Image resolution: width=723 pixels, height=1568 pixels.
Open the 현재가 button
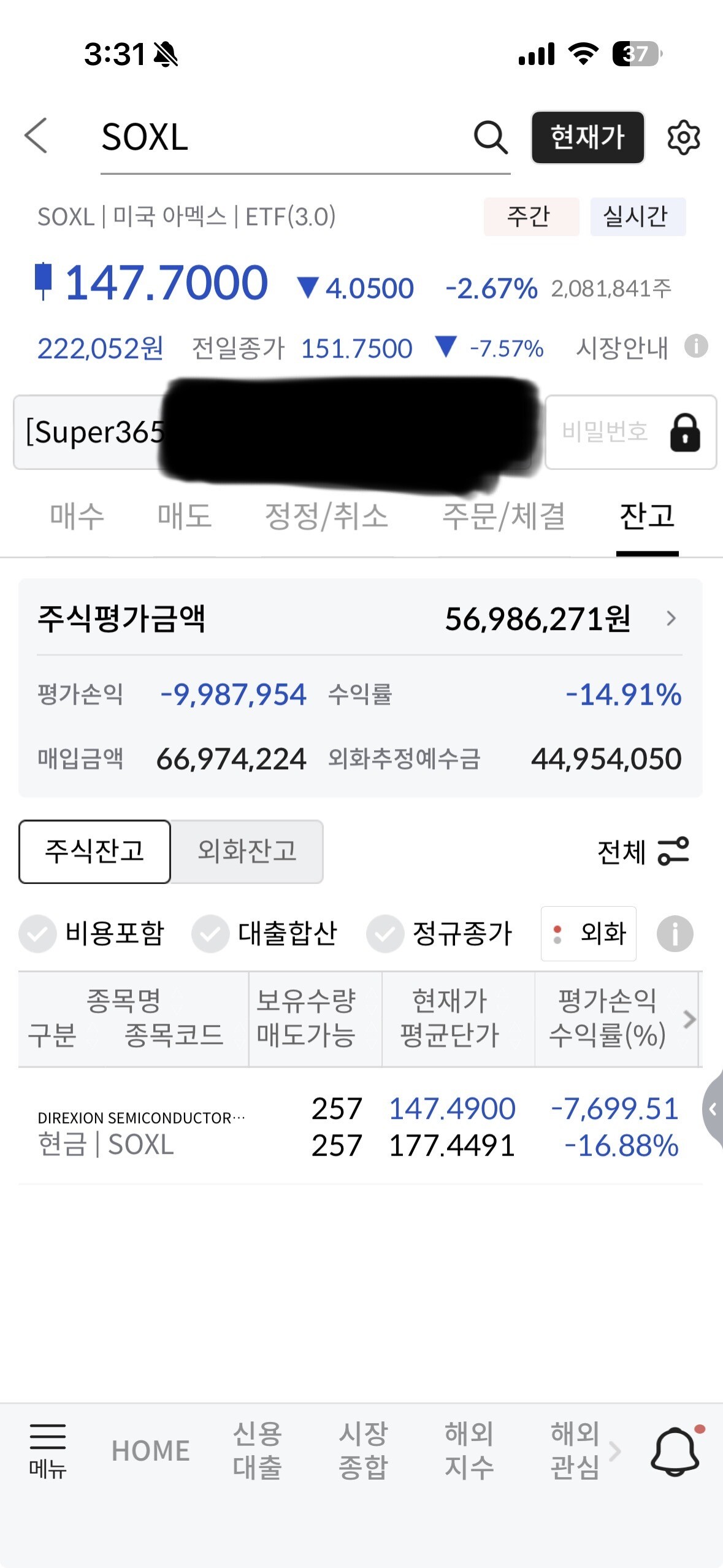coord(587,137)
